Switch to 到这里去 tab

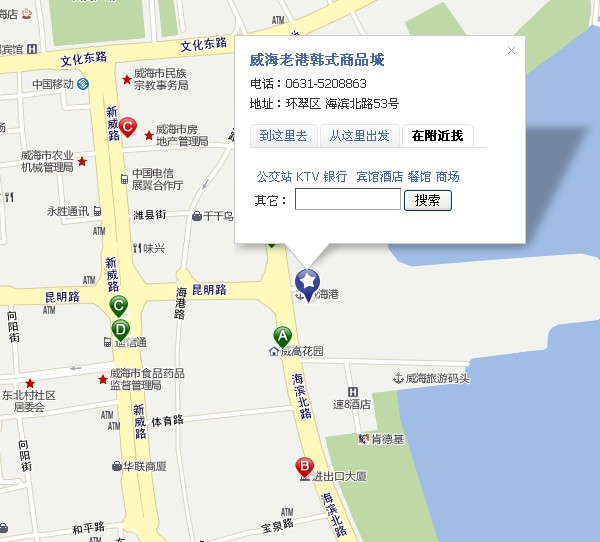(283, 136)
